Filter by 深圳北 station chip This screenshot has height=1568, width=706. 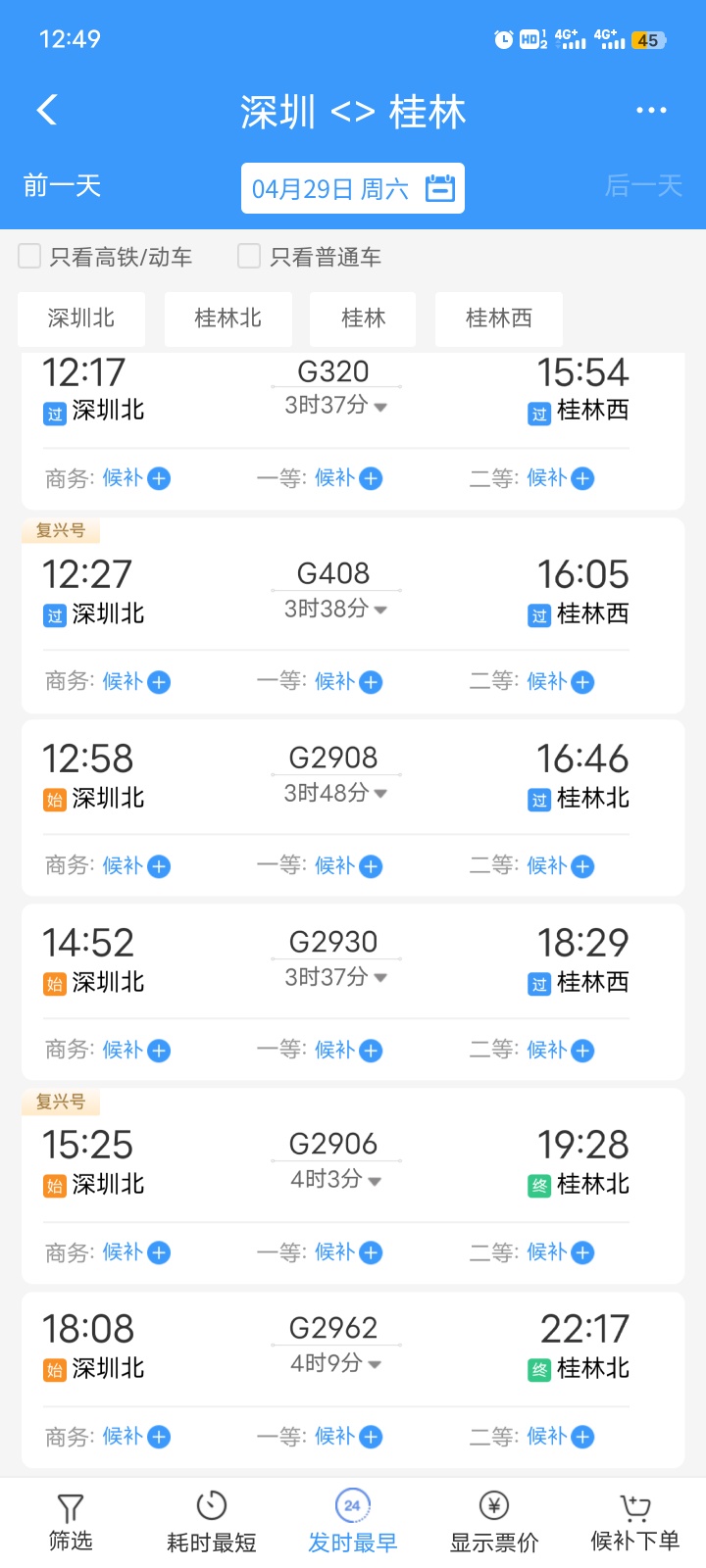(81, 318)
